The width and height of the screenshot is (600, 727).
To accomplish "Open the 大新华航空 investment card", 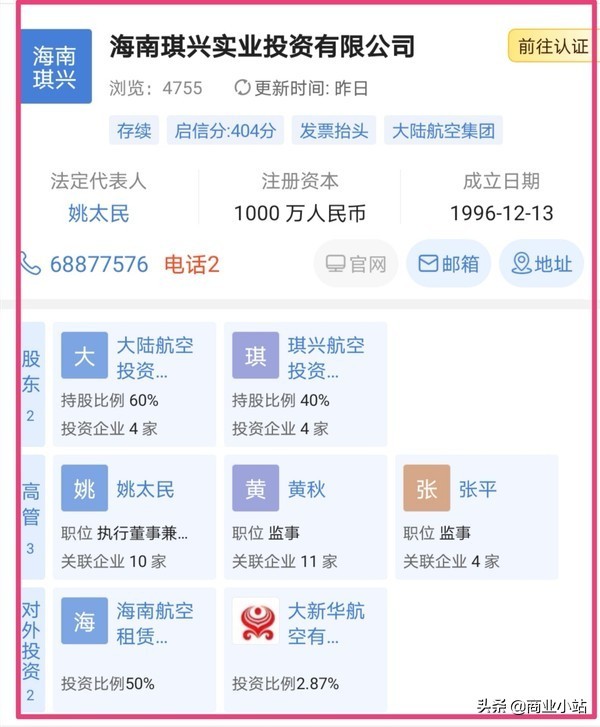I will click(305, 647).
